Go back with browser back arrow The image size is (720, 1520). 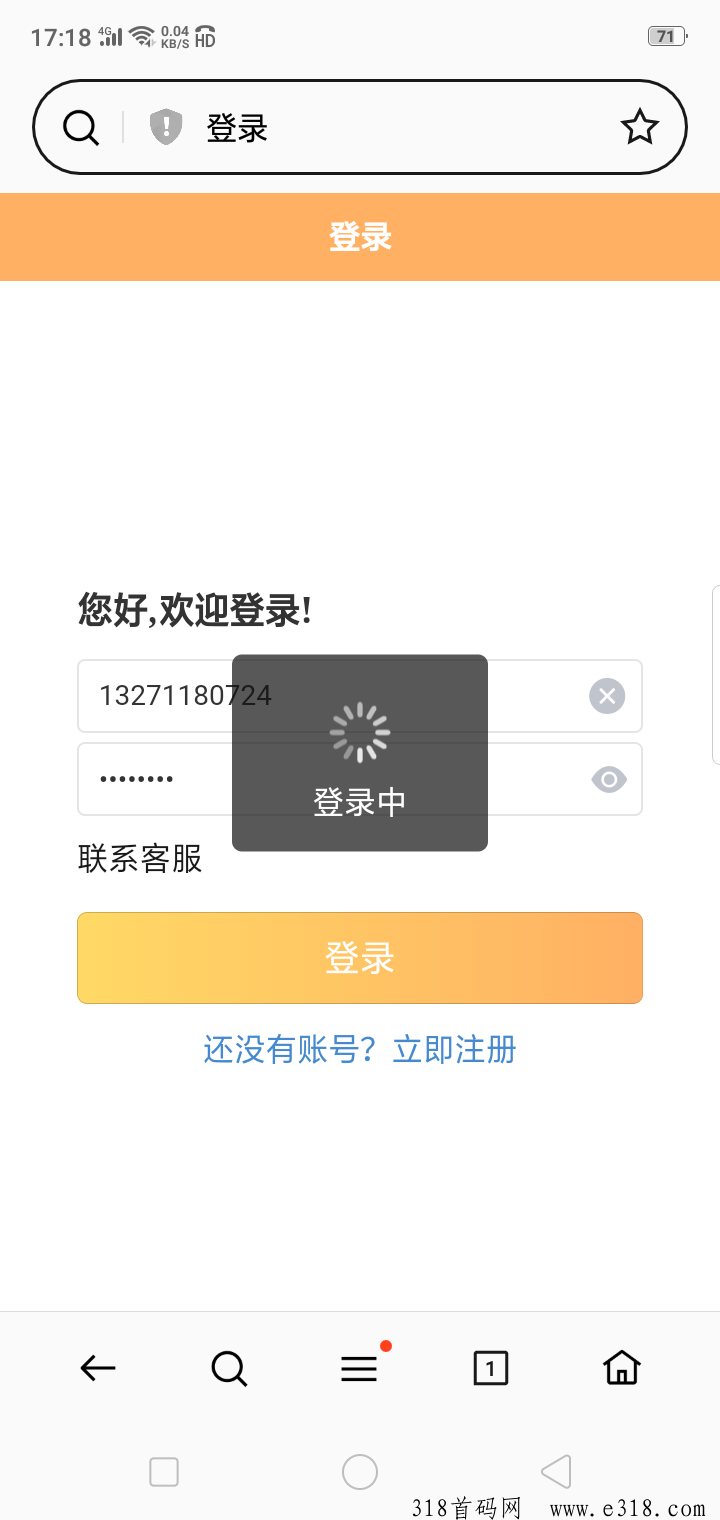98,1368
